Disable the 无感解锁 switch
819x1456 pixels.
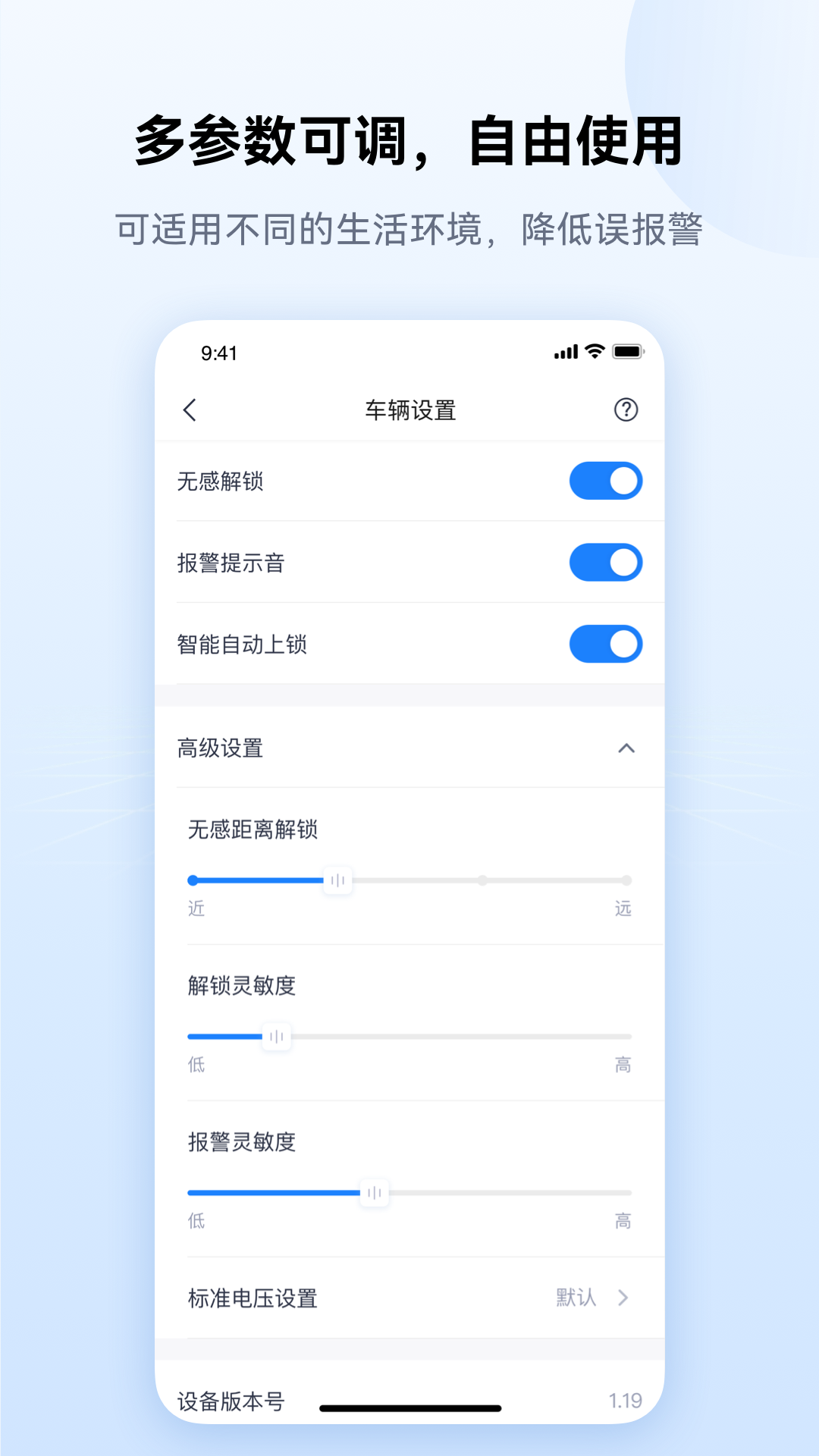pyautogui.click(x=606, y=481)
